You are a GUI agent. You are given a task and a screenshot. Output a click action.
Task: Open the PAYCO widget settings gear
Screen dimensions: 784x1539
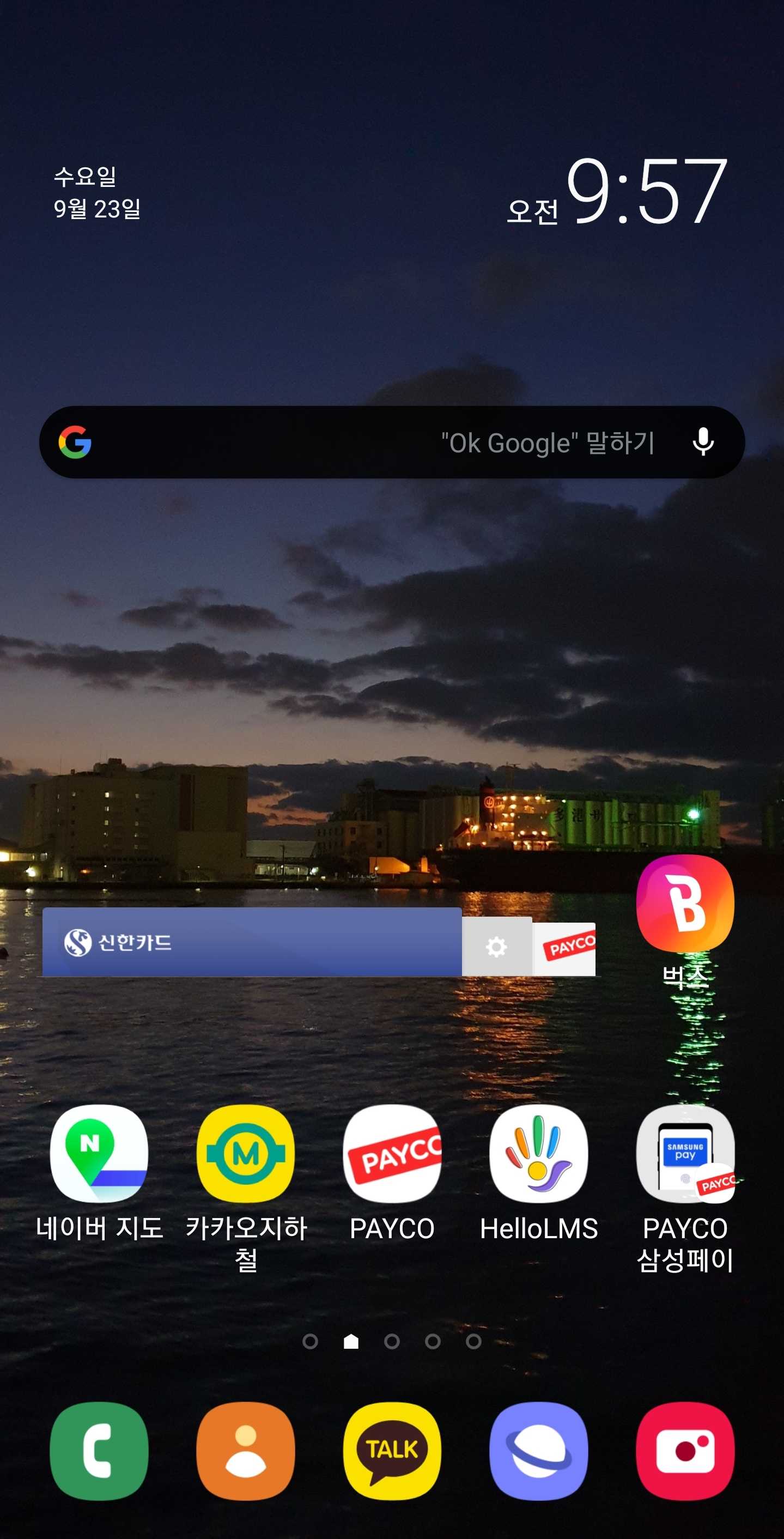[496, 946]
